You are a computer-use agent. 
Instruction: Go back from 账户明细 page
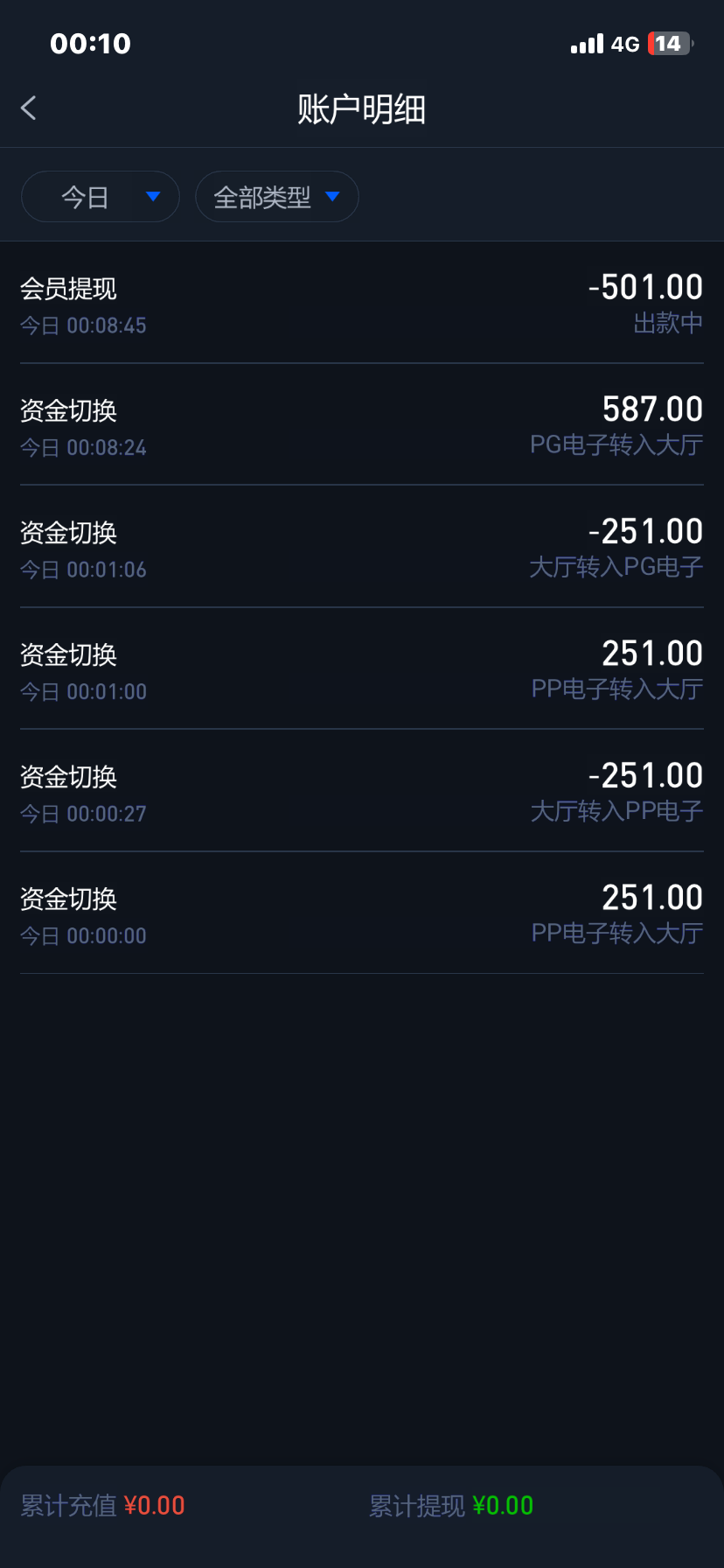tap(29, 108)
